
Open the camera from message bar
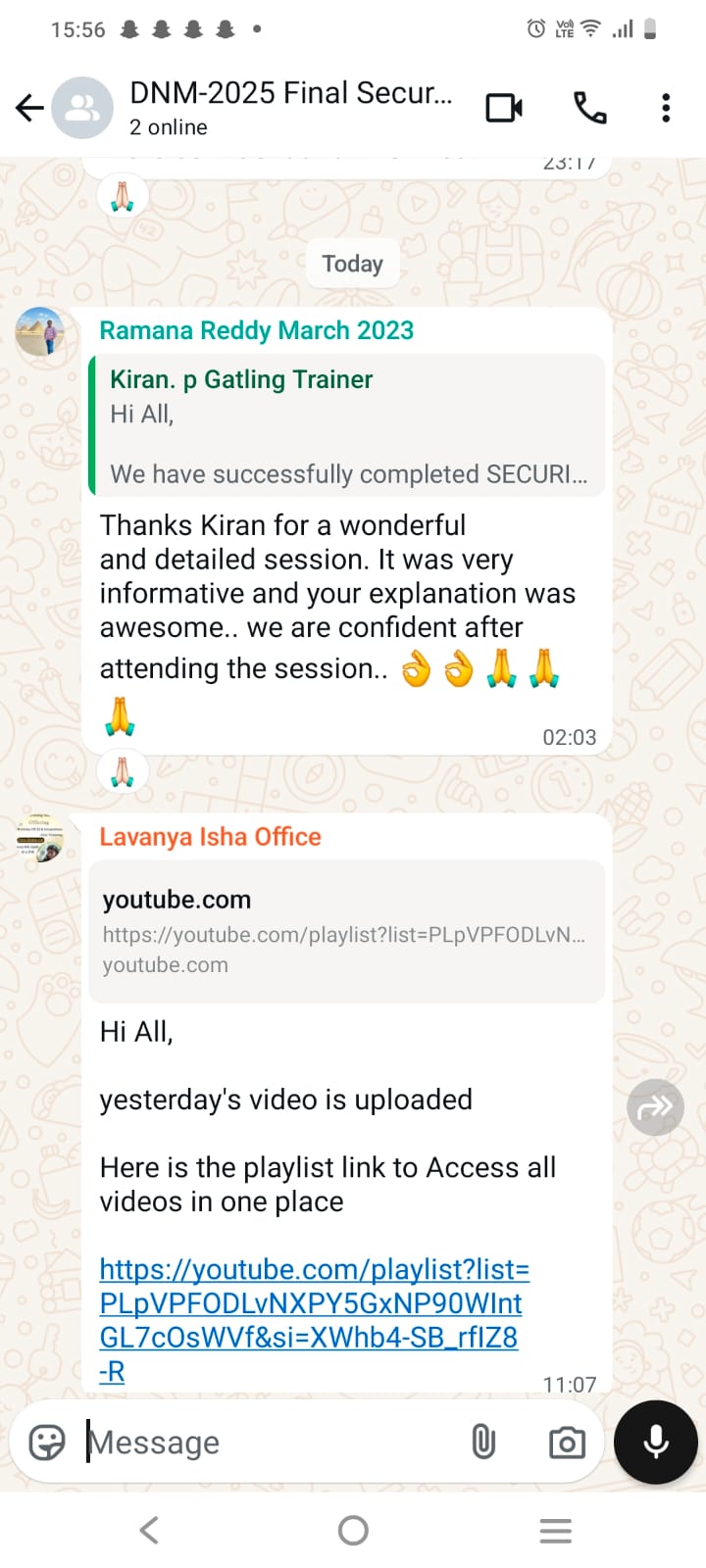(x=567, y=1442)
